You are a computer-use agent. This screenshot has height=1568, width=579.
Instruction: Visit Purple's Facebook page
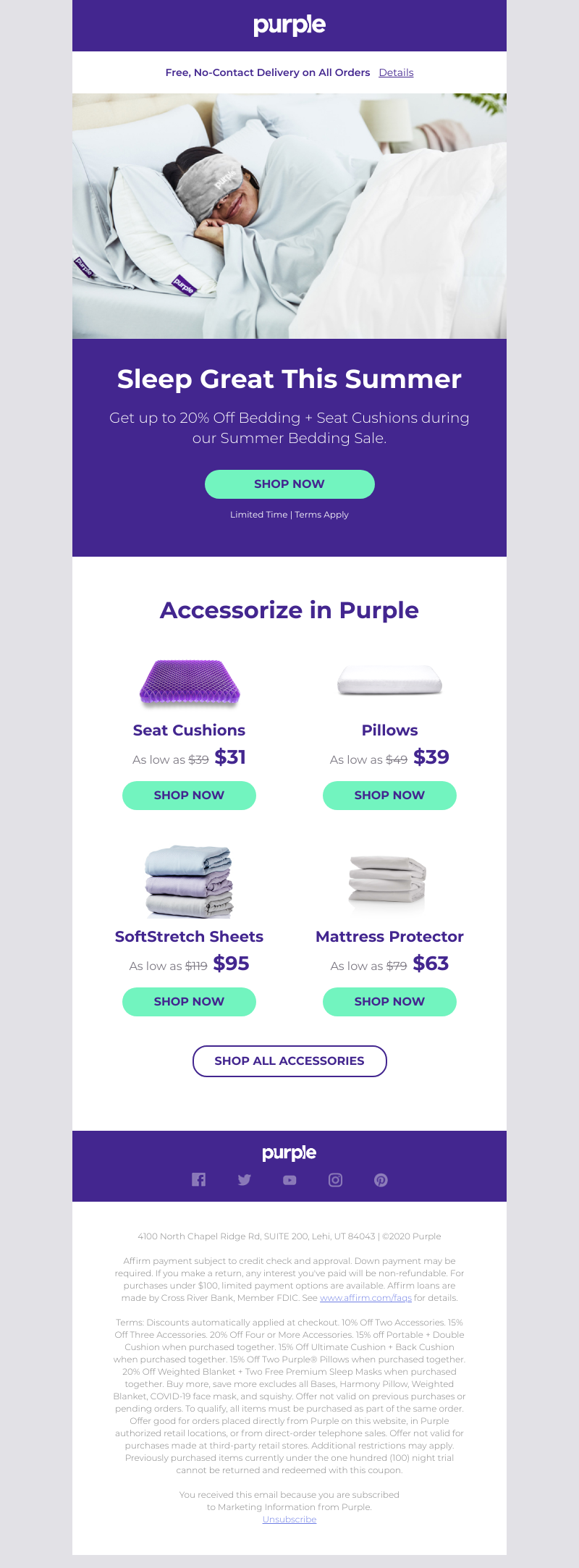tap(199, 1180)
